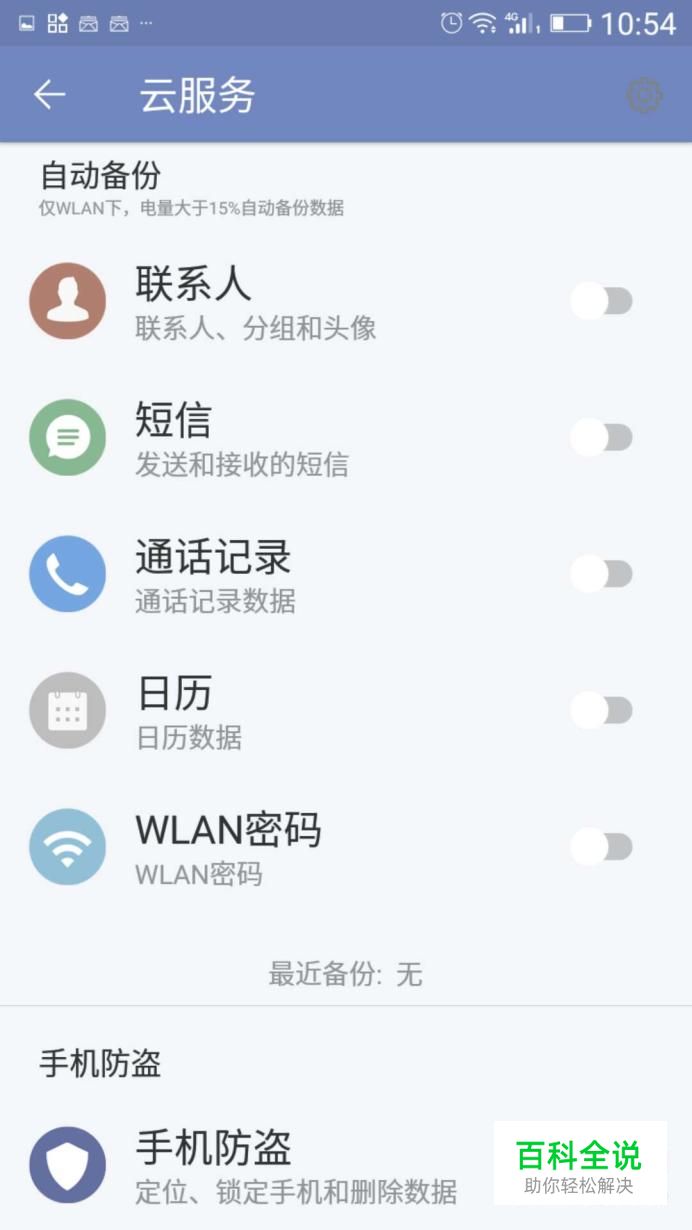Toggle 通话记录 auto backup

[602, 574]
